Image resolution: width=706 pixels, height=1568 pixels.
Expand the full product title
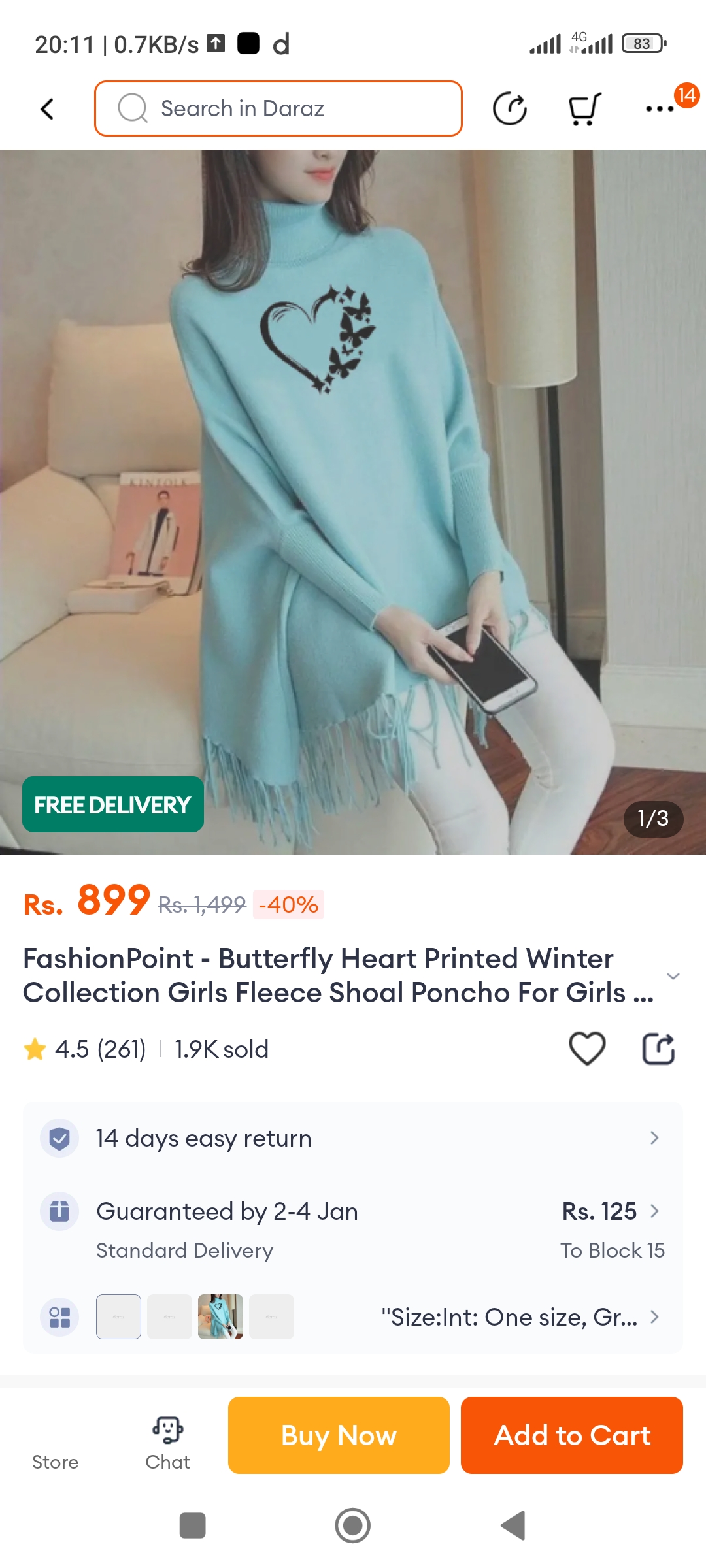tap(673, 976)
